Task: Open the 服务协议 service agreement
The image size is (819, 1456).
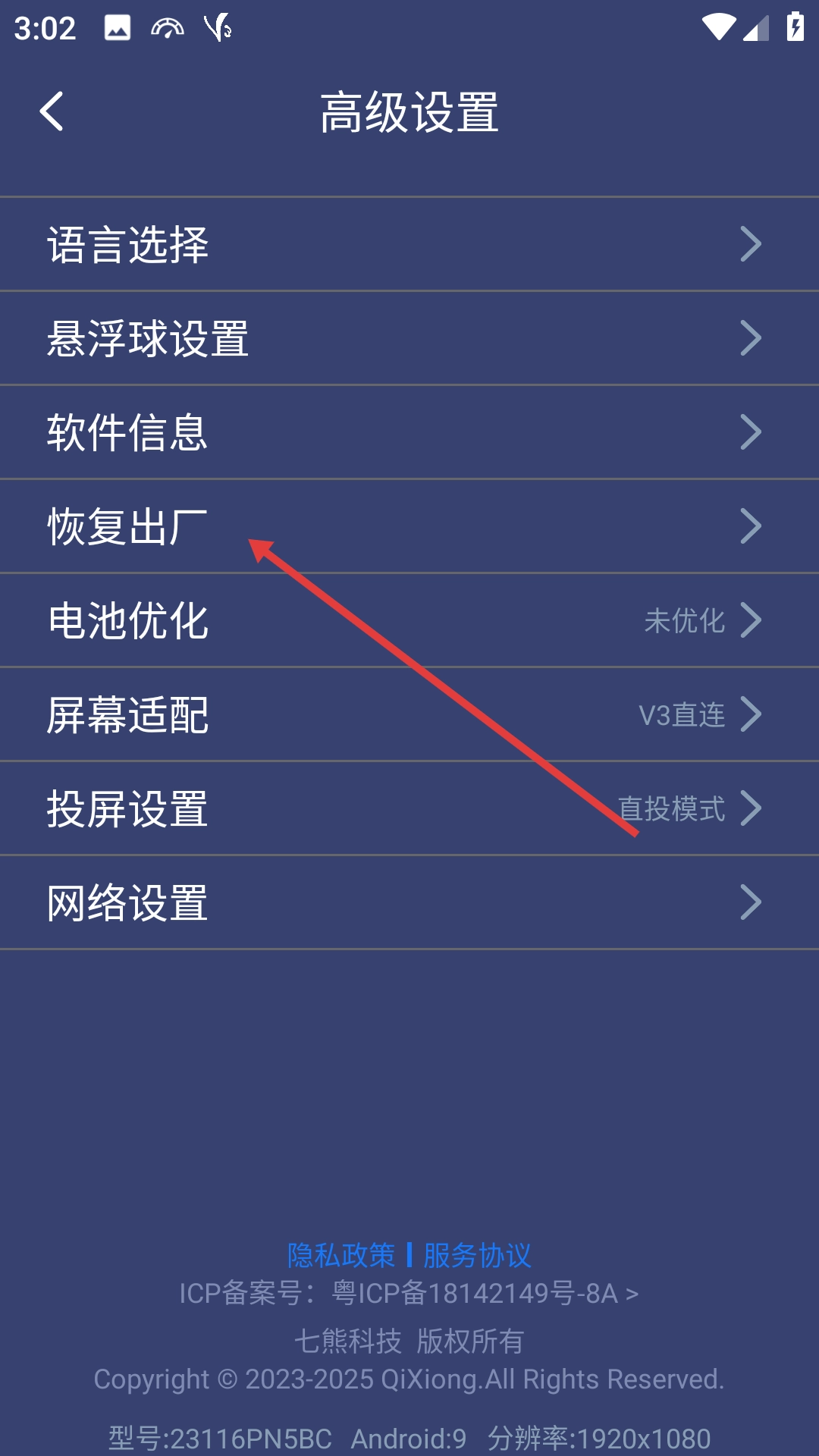Action: 477,1255
